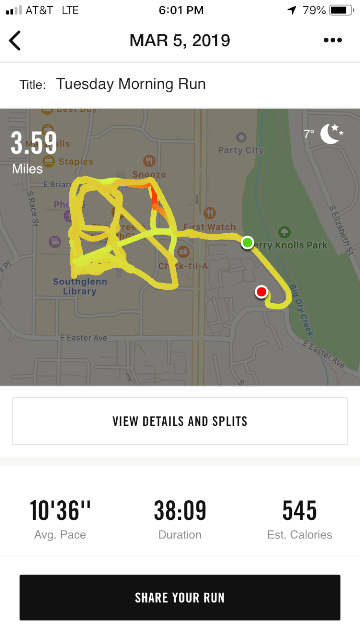Tap Share Your Run button
This screenshot has height=640, width=360.
180,598
